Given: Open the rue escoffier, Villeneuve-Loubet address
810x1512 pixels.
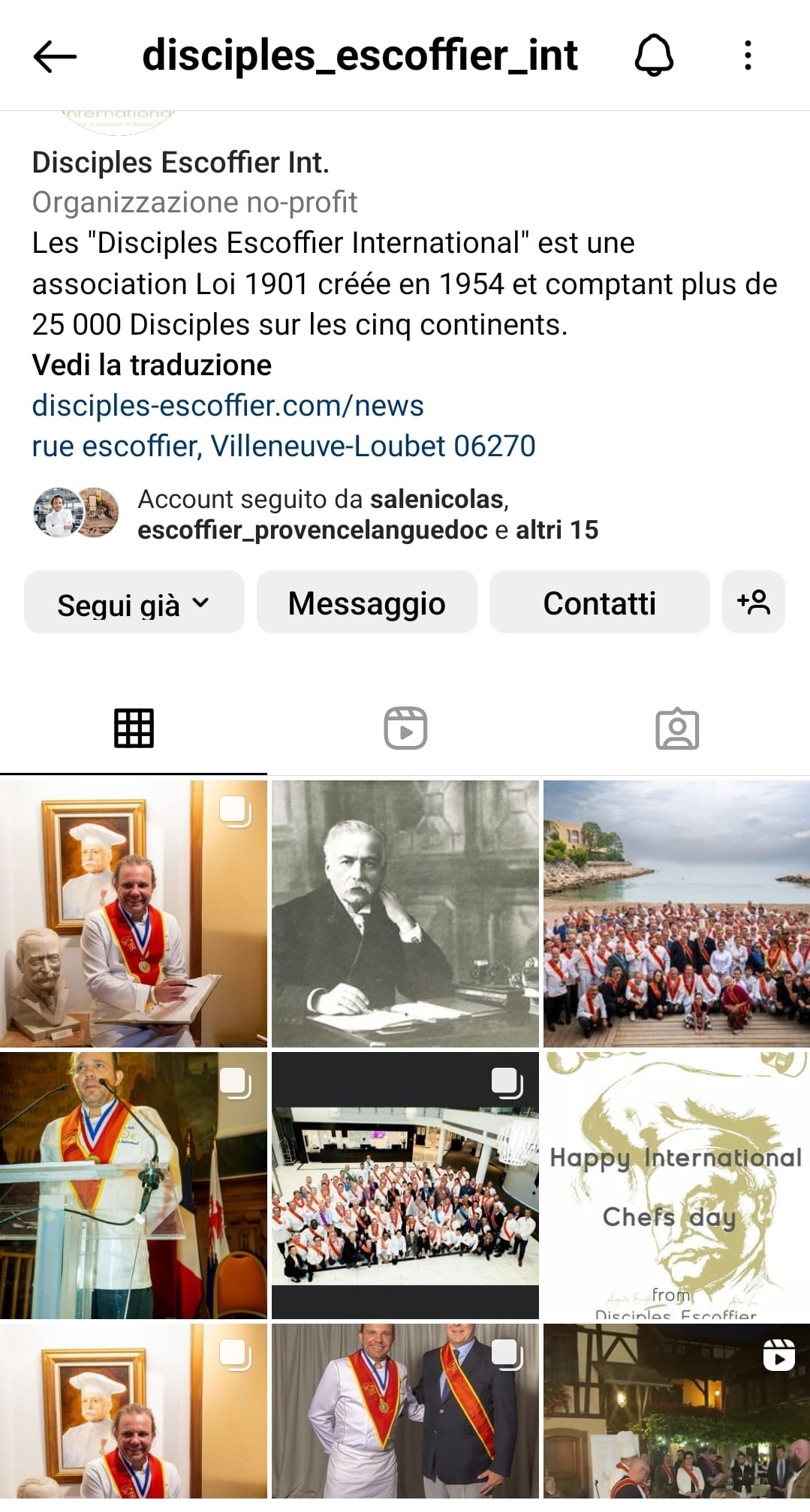Looking at the screenshot, I should pyautogui.click(x=284, y=446).
